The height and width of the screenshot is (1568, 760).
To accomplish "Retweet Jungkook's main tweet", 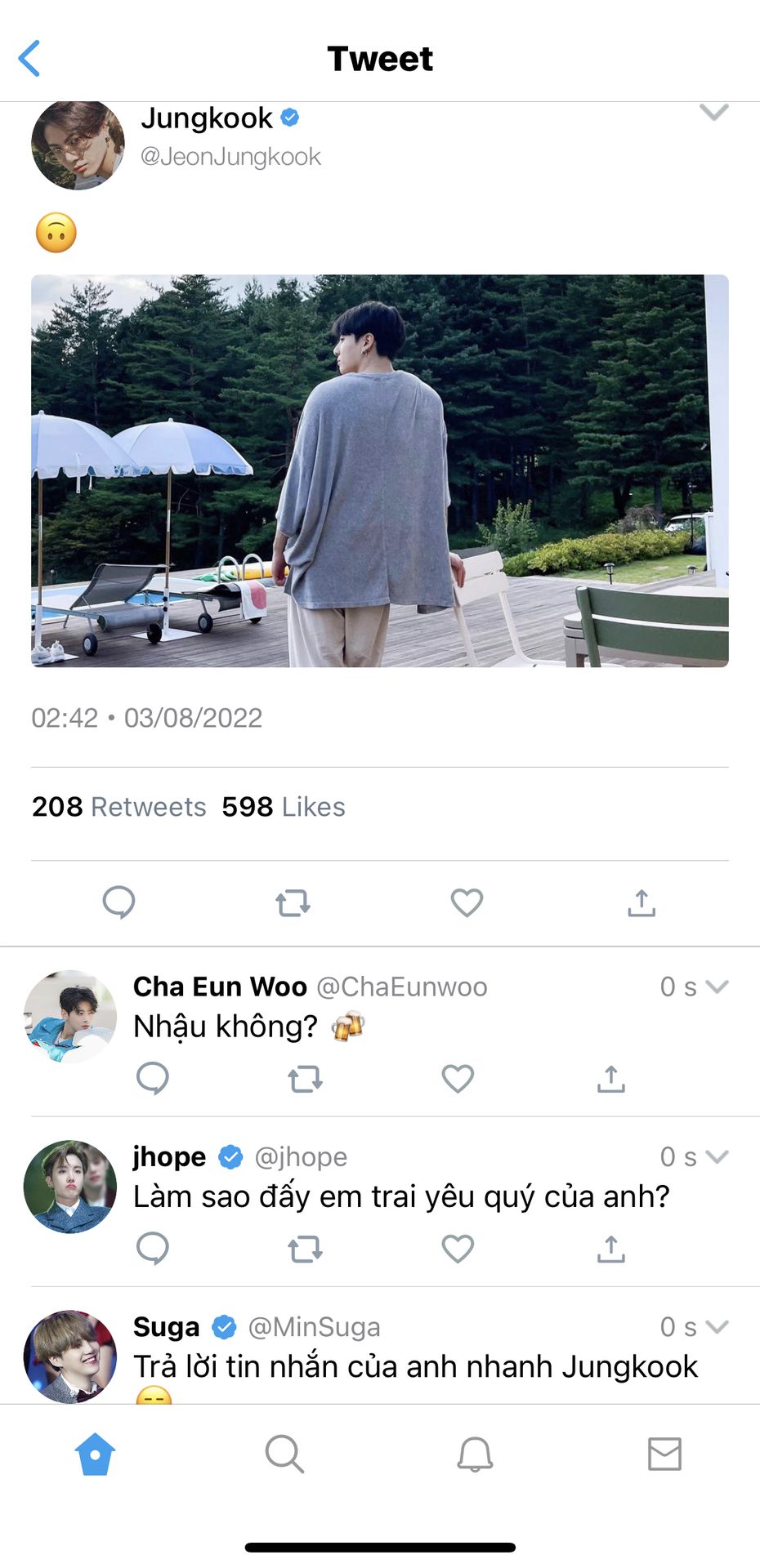I will click(293, 903).
